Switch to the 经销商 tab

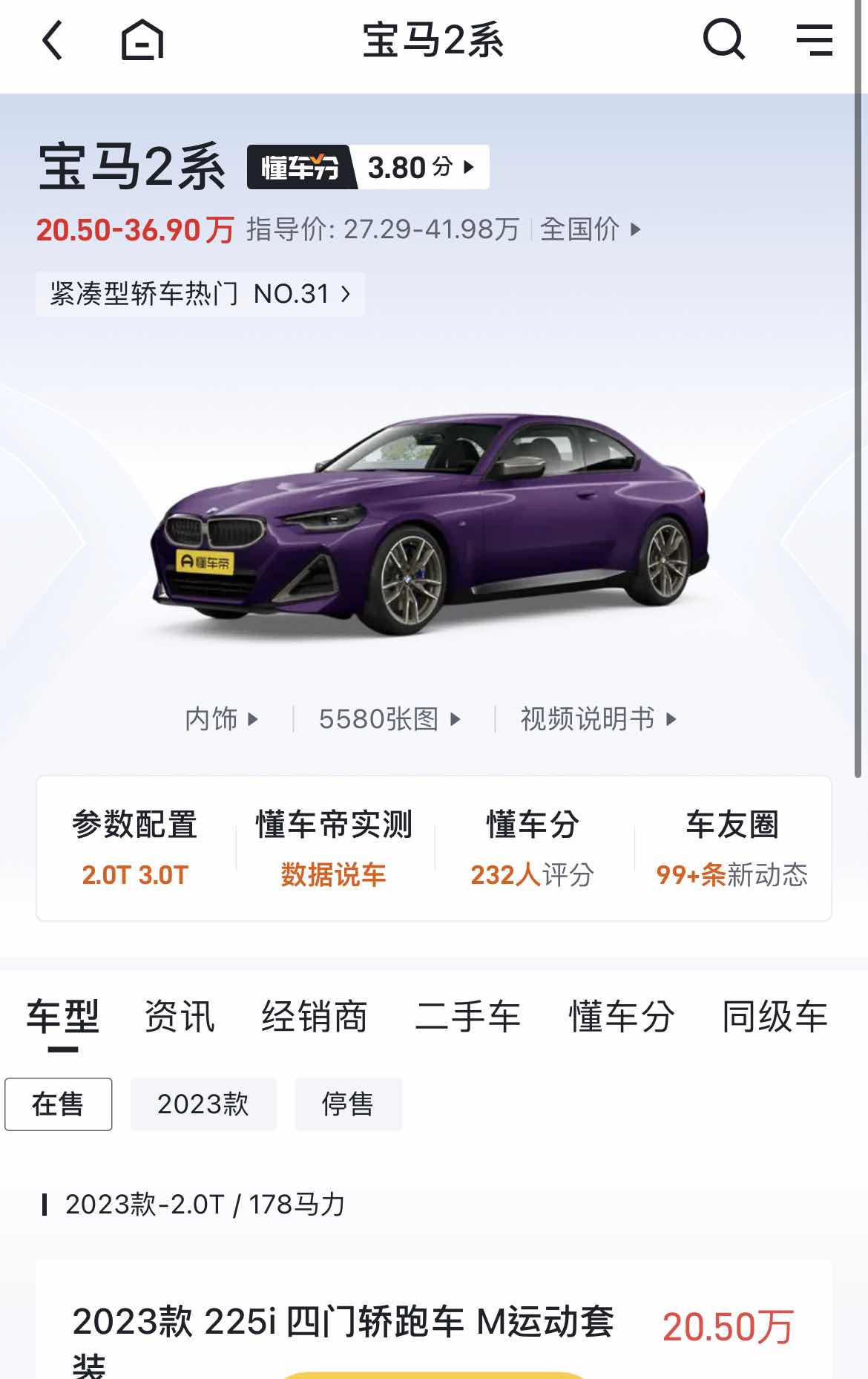[315, 1016]
